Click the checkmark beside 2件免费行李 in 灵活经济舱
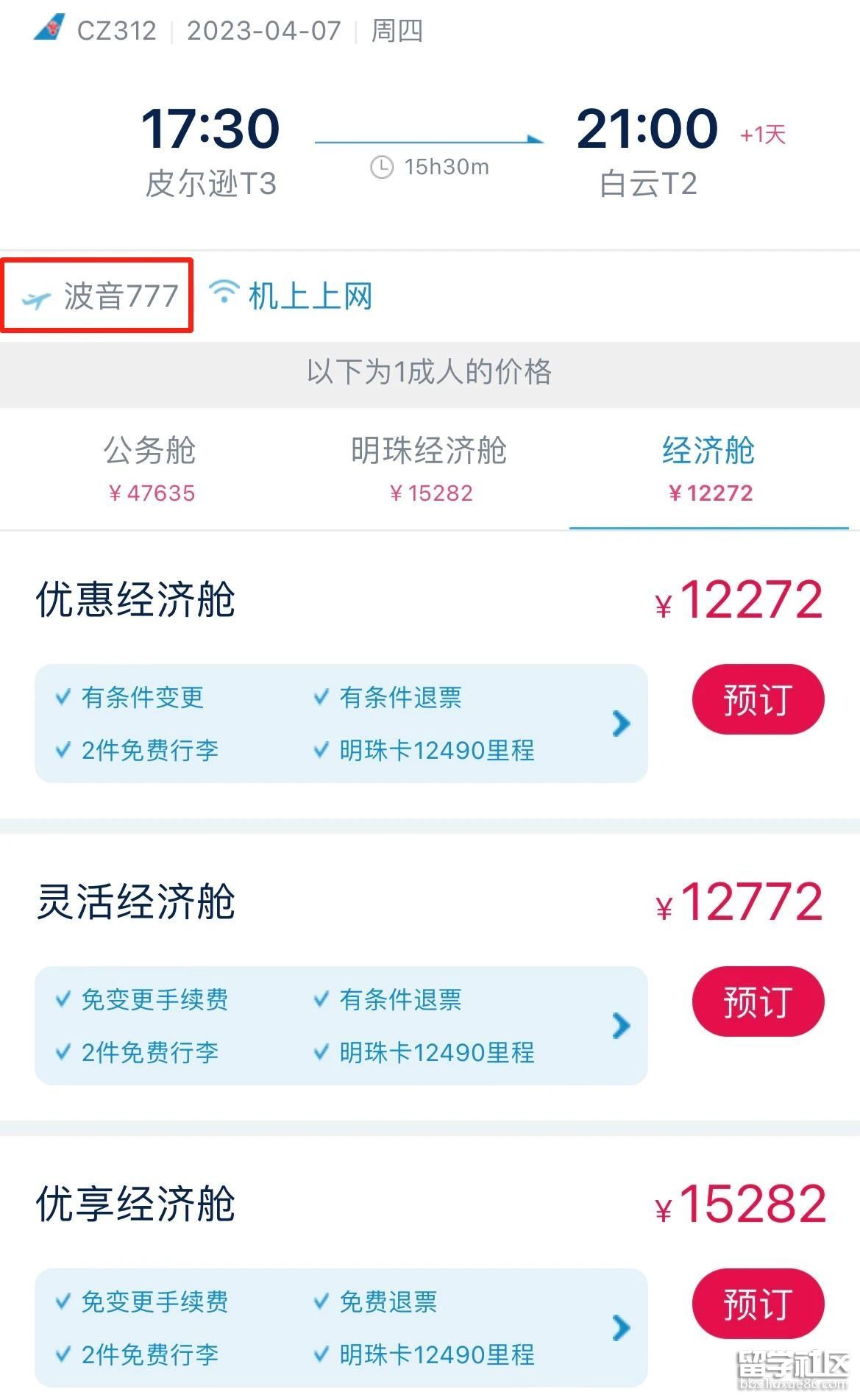 tap(65, 1053)
